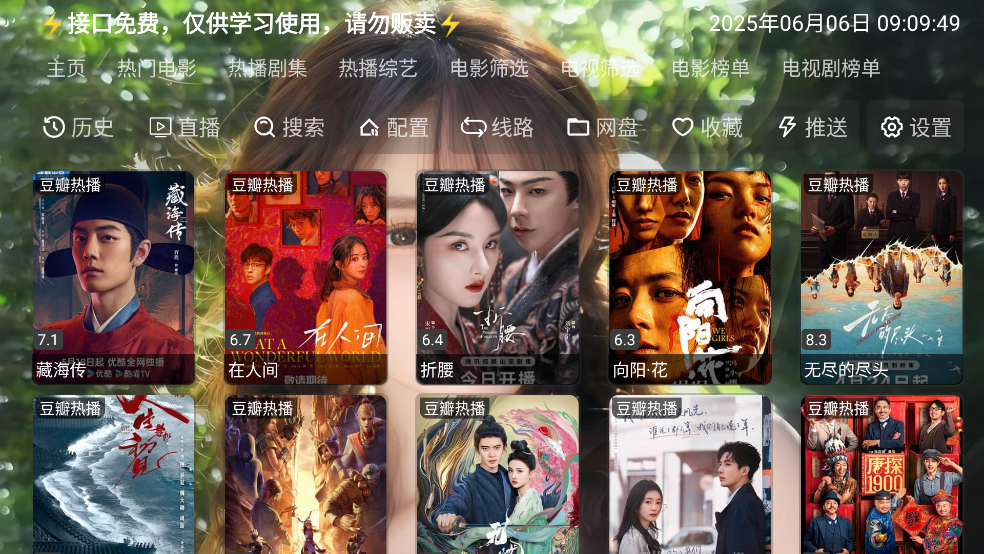Open the 网盘 cloud drive
The width and height of the screenshot is (984, 554).
pyautogui.click(x=602, y=127)
